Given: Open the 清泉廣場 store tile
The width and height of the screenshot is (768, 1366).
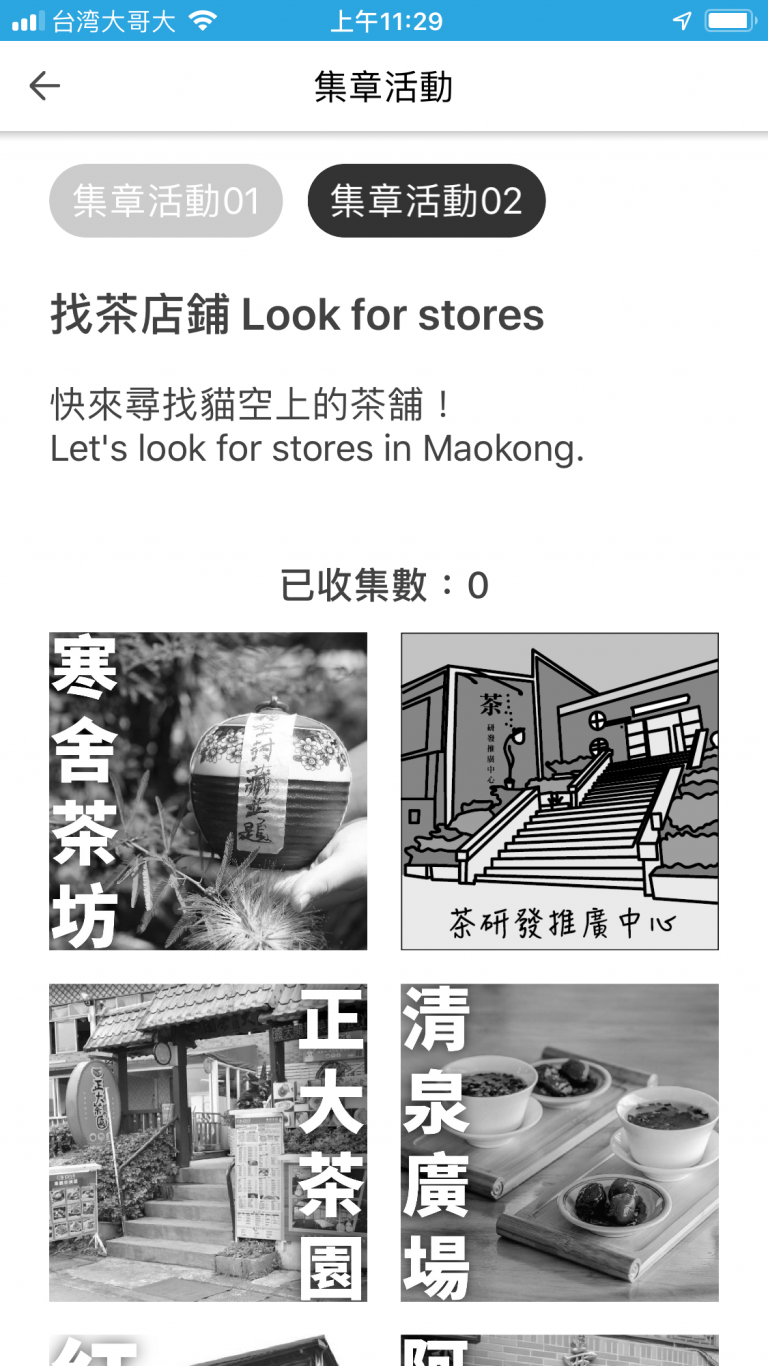Looking at the screenshot, I should pyautogui.click(x=559, y=1142).
